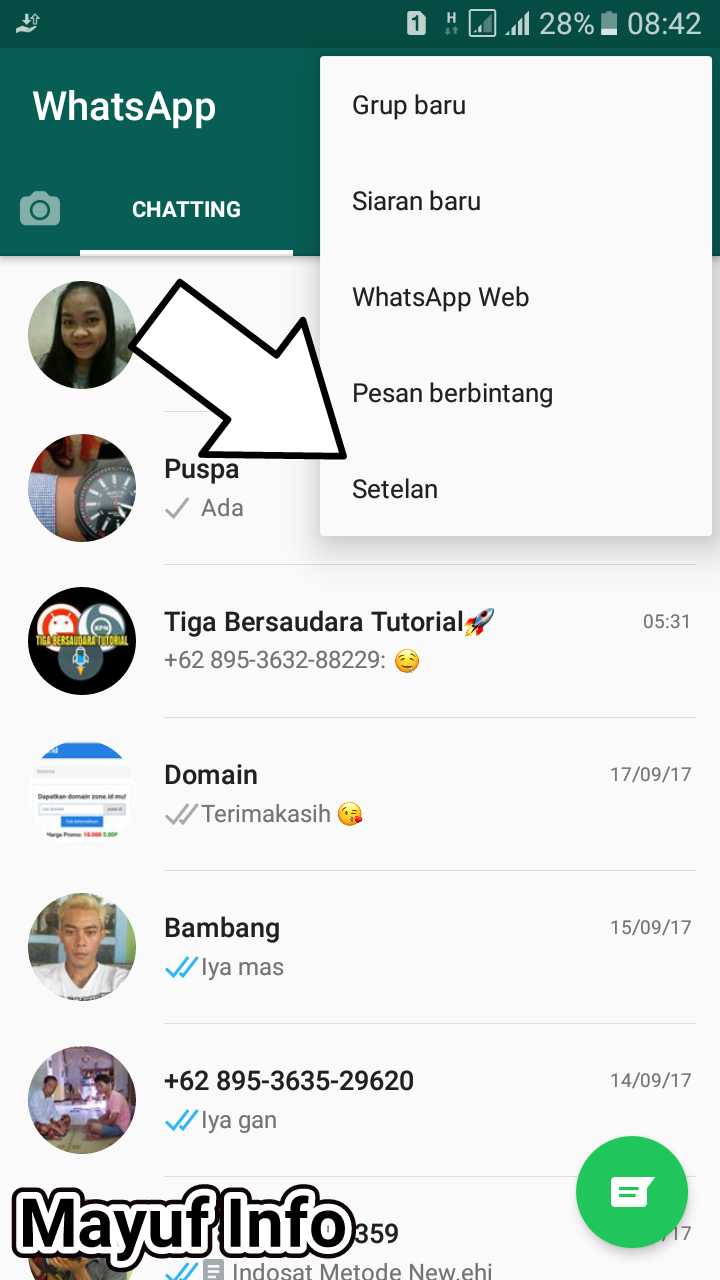View Bambang's profile photo
This screenshot has width=720, height=1280.
pos(82,946)
